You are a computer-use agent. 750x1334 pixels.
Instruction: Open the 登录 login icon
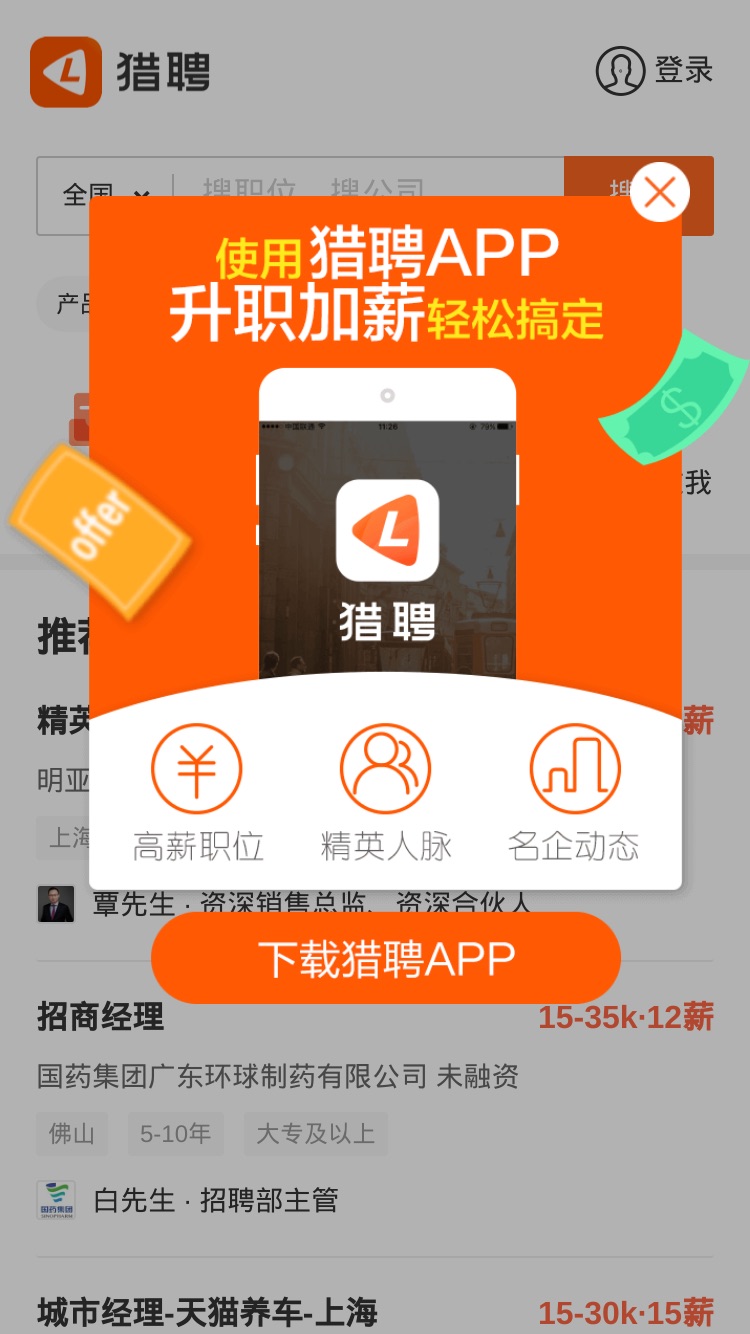620,71
